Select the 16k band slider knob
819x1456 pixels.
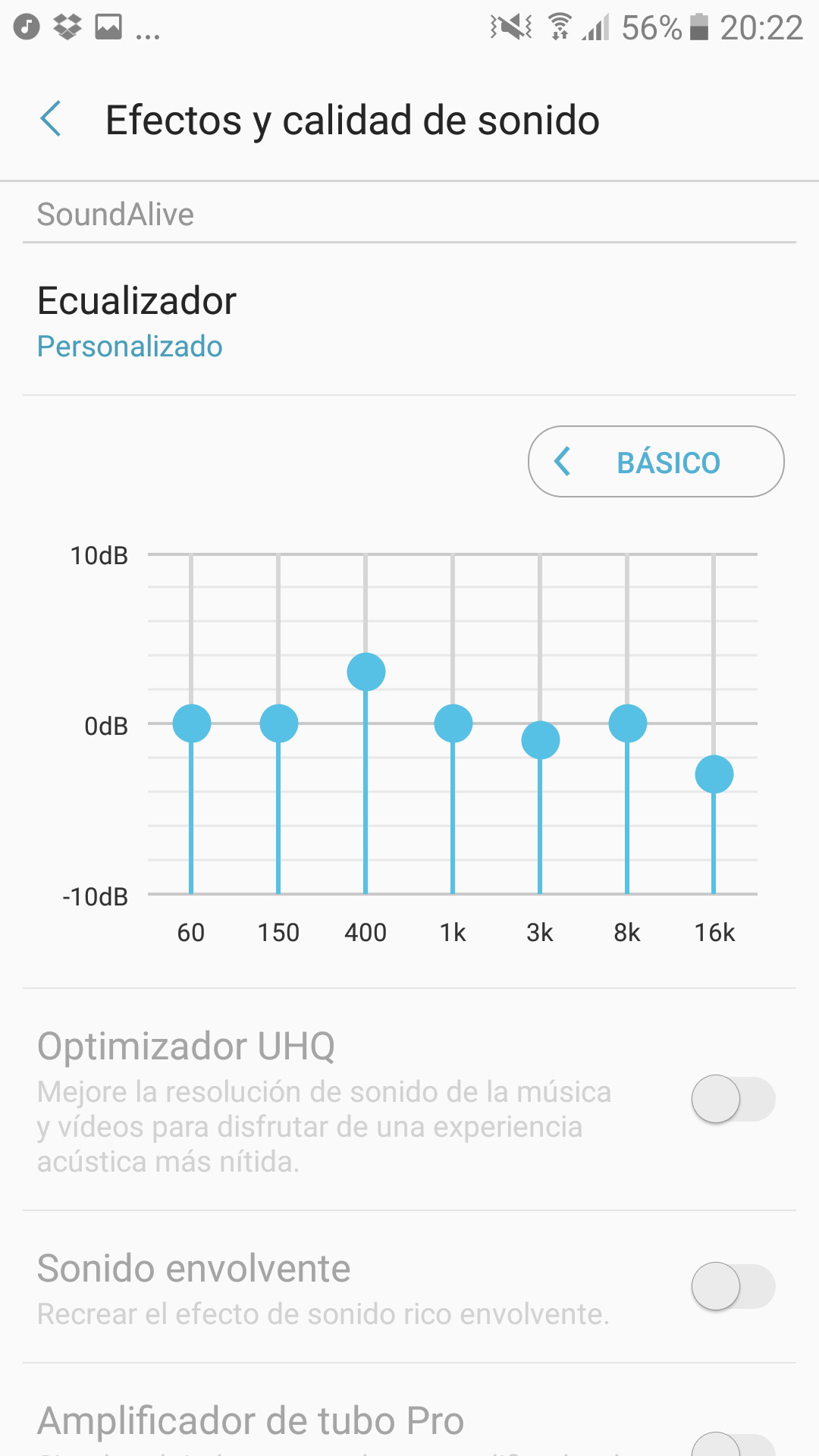click(x=714, y=774)
